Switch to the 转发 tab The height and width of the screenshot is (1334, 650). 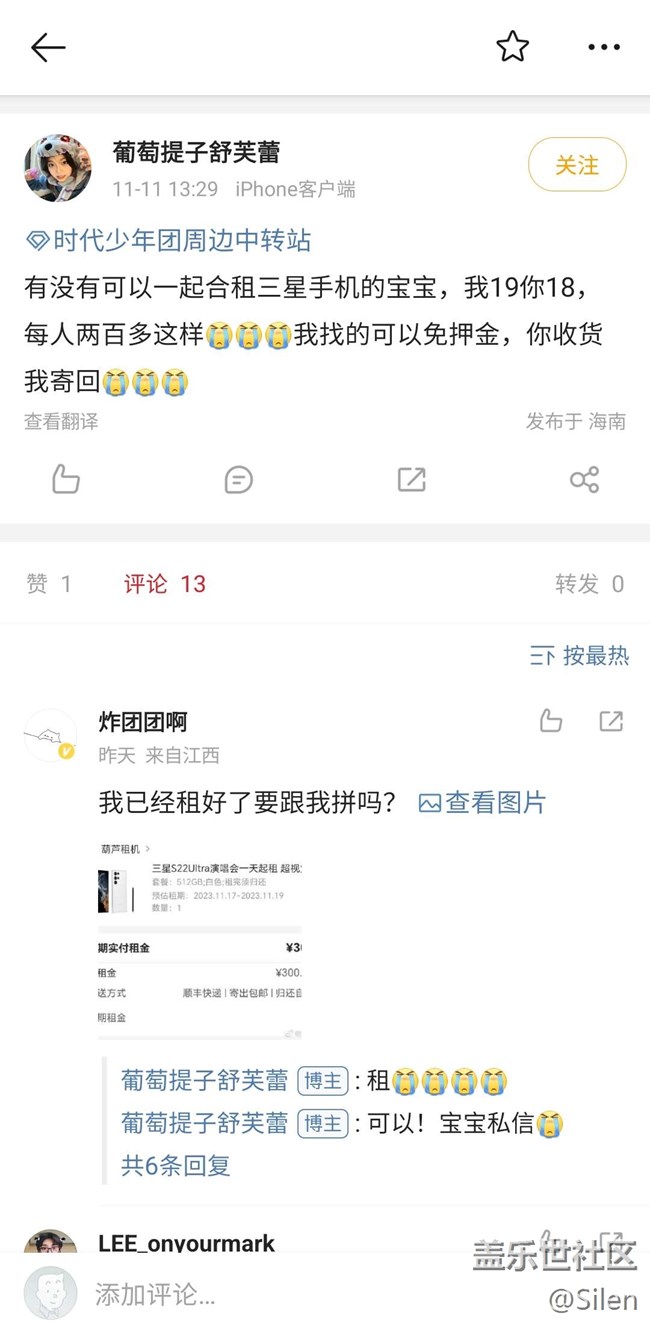(x=589, y=584)
